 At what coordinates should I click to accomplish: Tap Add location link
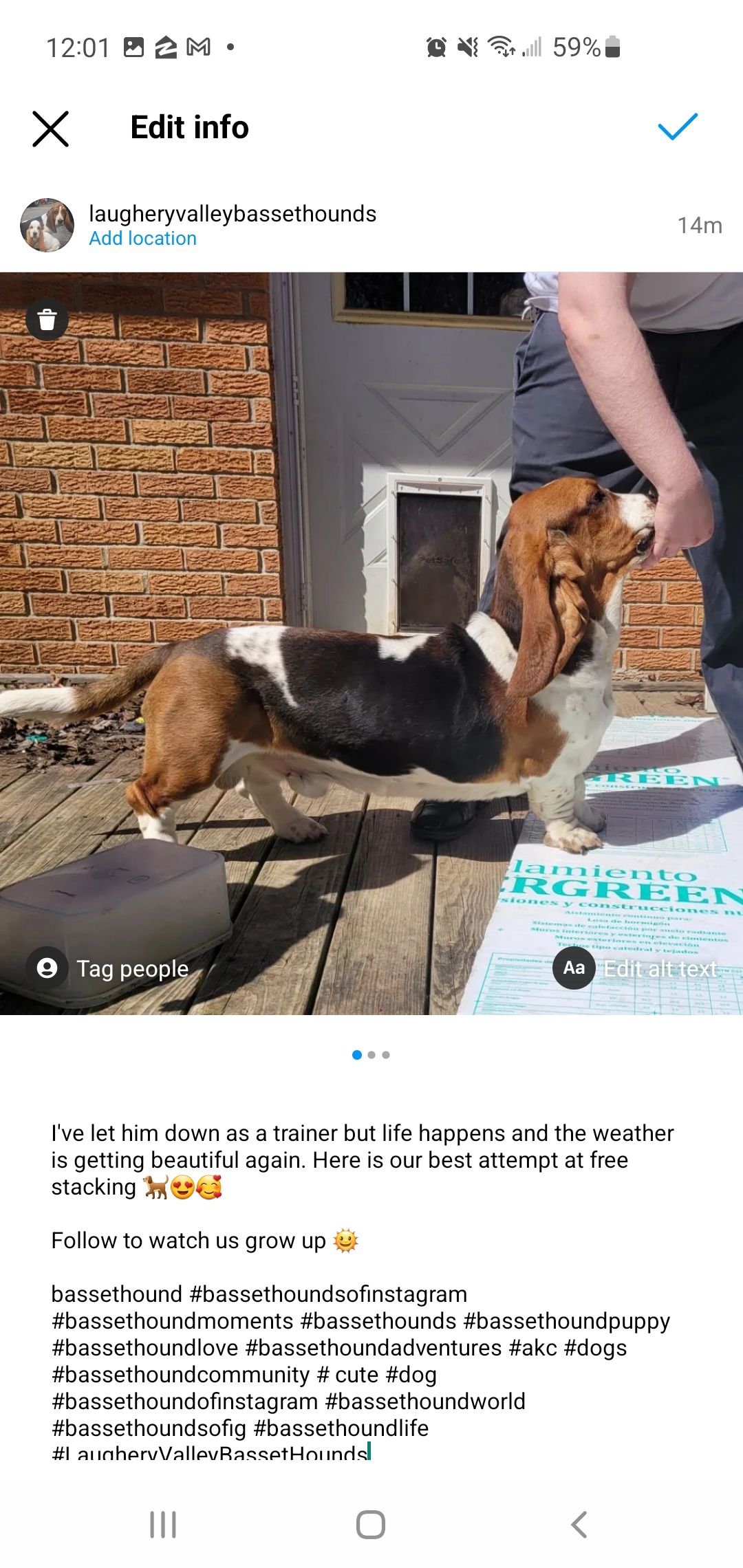pyautogui.click(x=142, y=239)
